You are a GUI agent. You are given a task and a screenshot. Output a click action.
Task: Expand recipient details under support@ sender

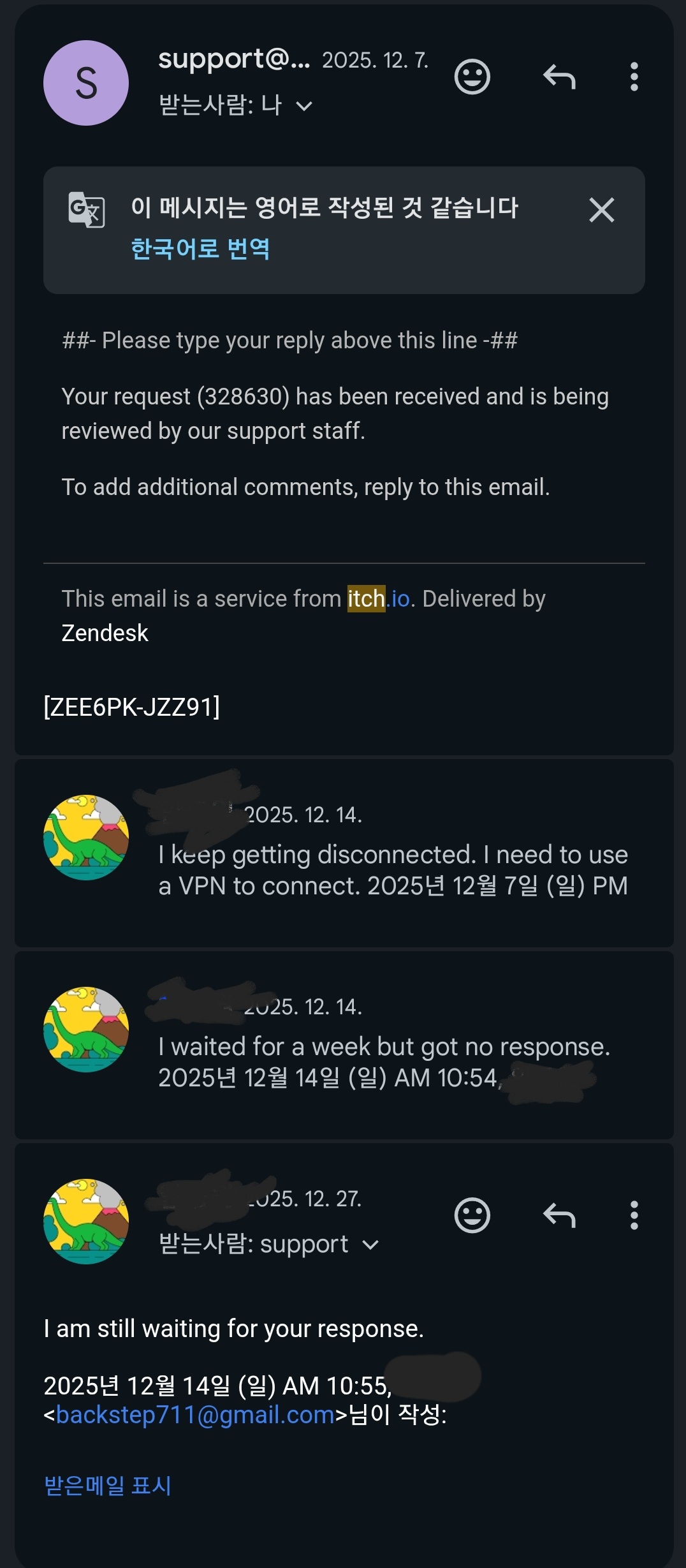coord(304,106)
